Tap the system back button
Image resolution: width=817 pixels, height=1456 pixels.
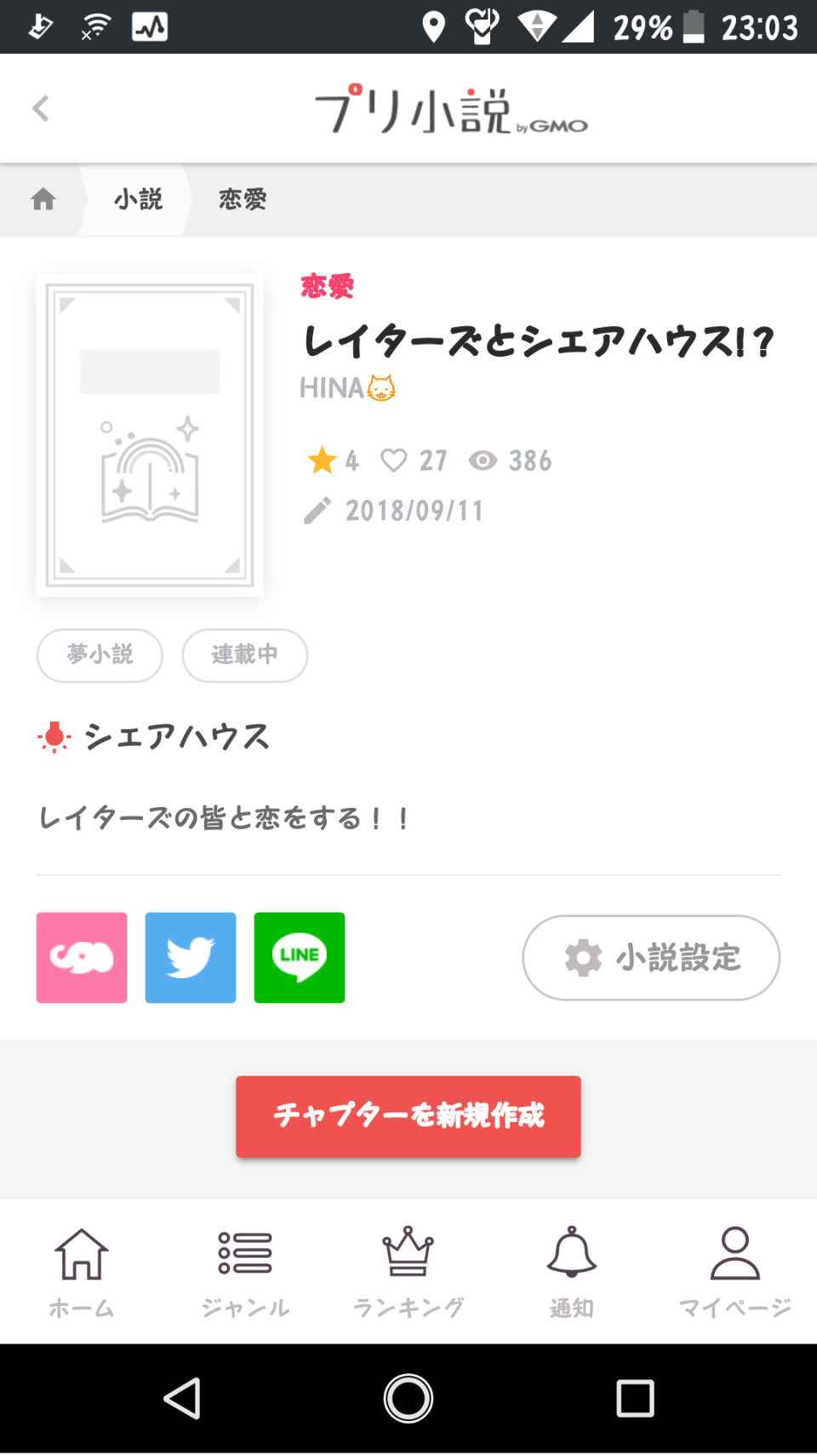(x=182, y=1398)
